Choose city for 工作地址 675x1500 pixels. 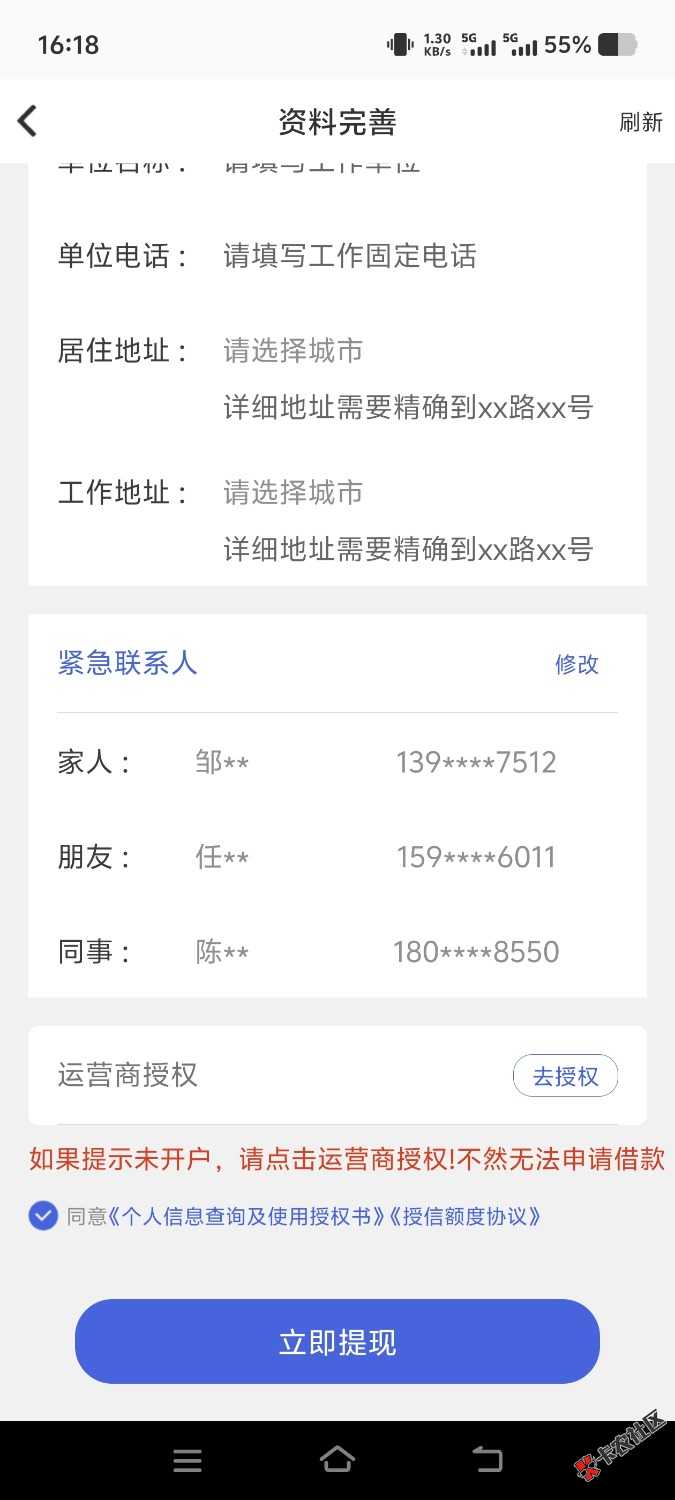[293, 493]
